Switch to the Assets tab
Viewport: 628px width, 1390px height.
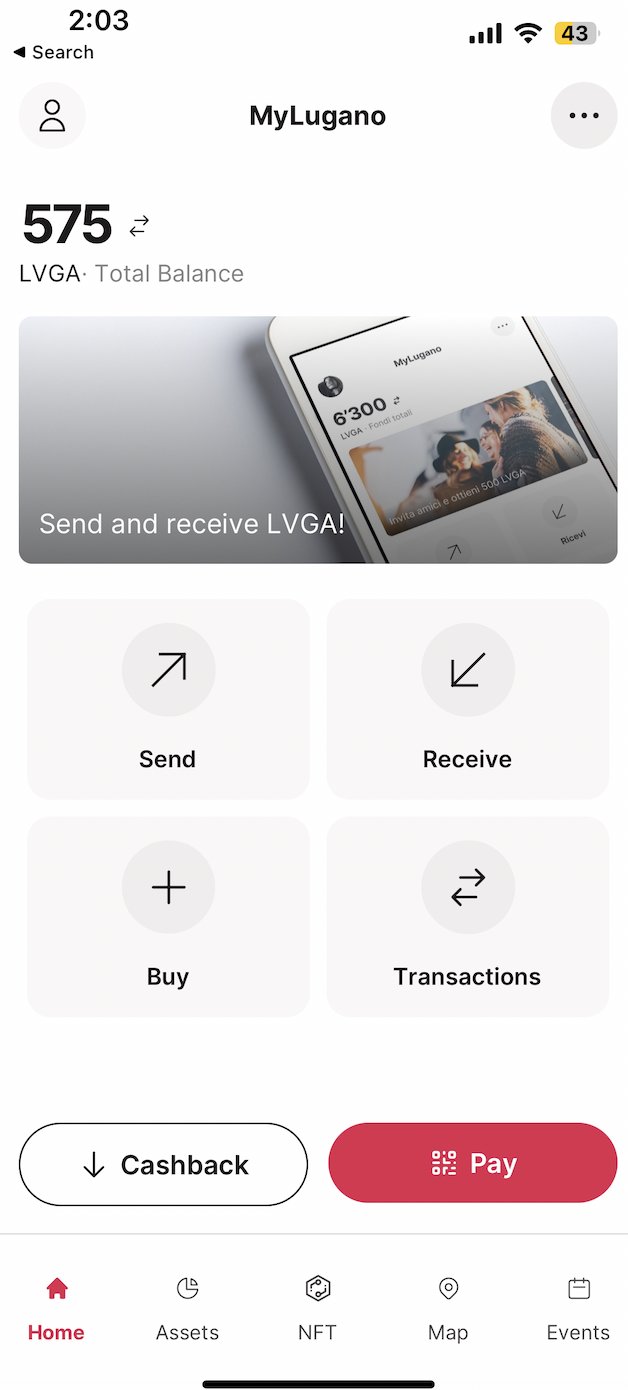pyautogui.click(x=187, y=1308)
